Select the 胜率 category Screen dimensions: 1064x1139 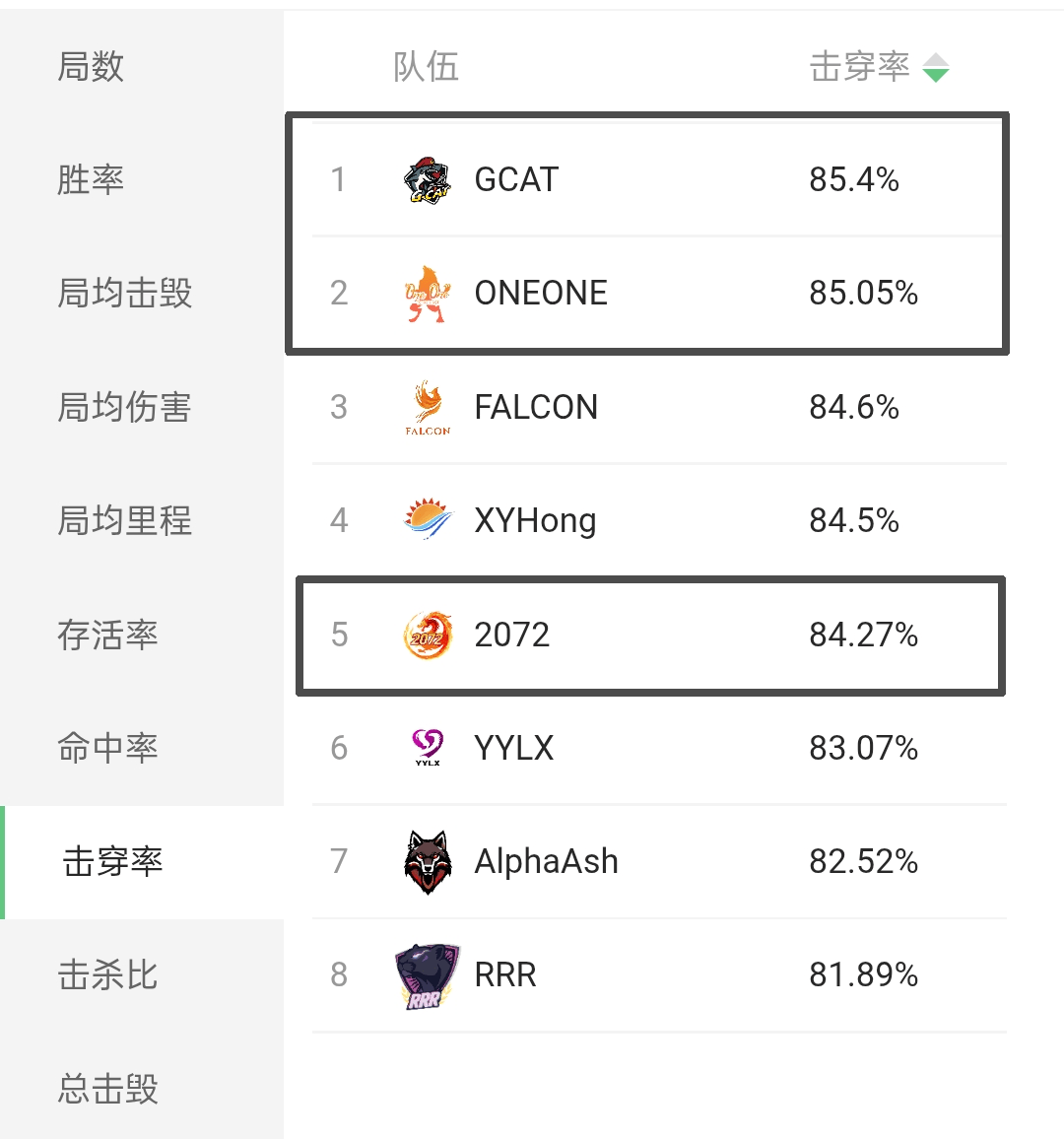(x=91, y=180)
